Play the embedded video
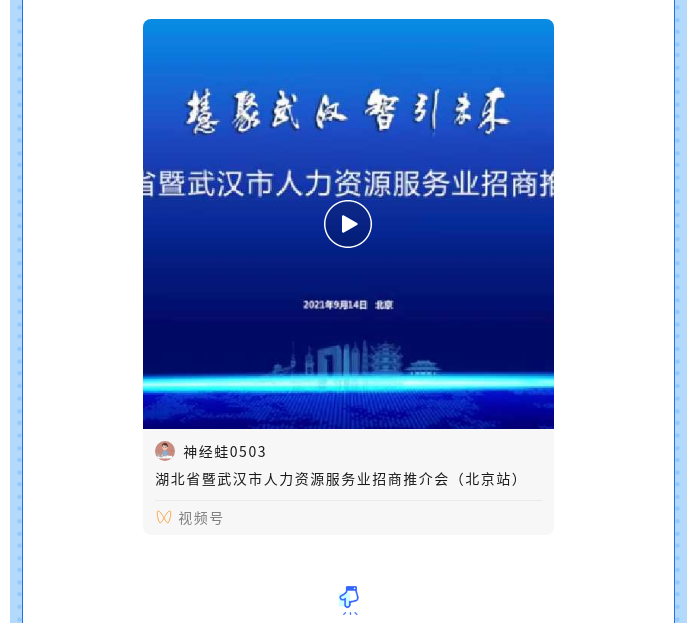This screenshot has width=695, height=623. click(x=347, y=224)
